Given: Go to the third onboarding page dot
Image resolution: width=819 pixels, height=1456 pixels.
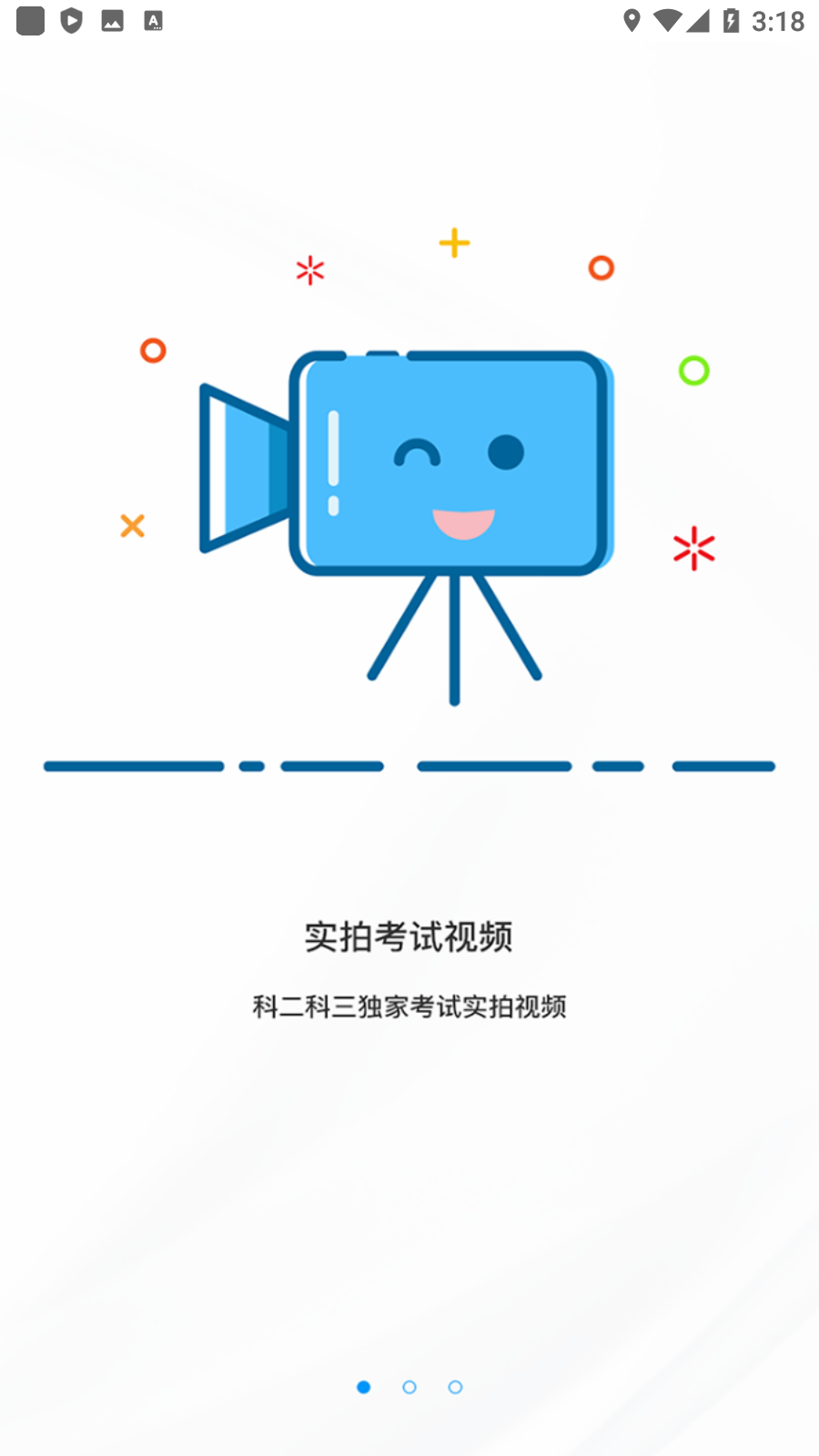Looking at the screenshot, I should pyautogui.click(x=455, y=1387).
